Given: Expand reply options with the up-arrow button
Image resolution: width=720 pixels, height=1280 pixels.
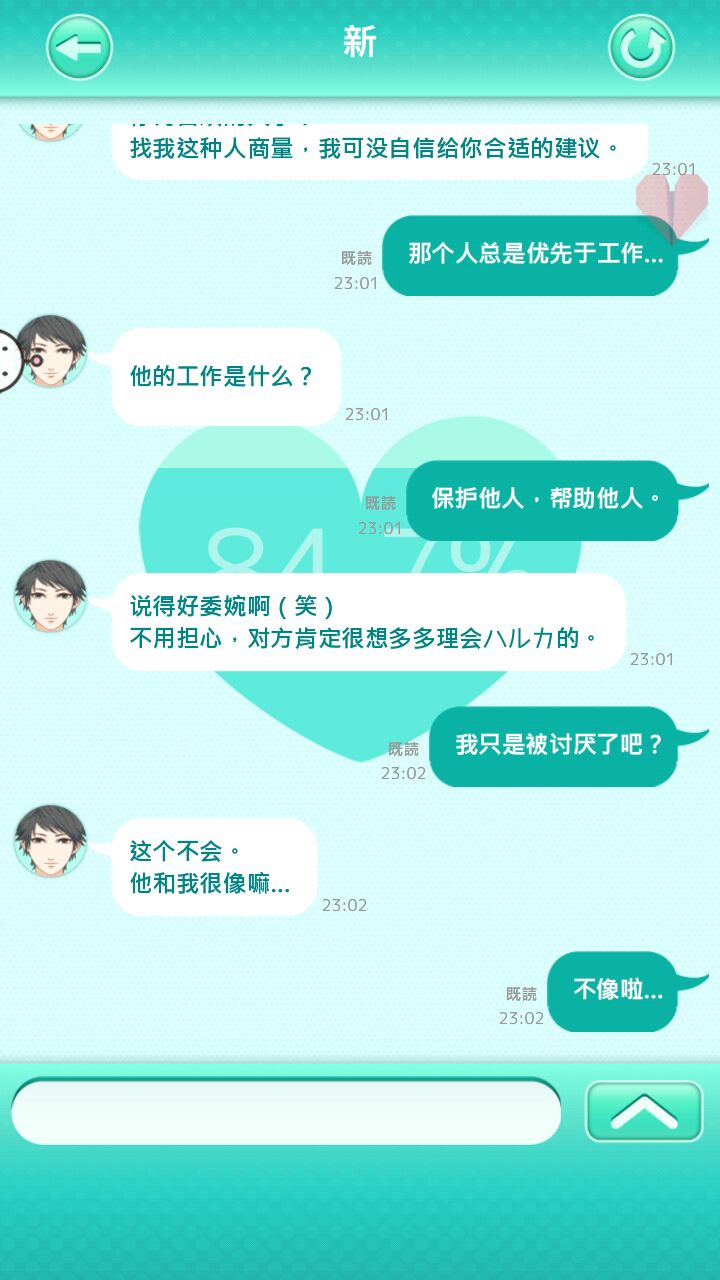Looking at the screenshot, I should 644,1111.
